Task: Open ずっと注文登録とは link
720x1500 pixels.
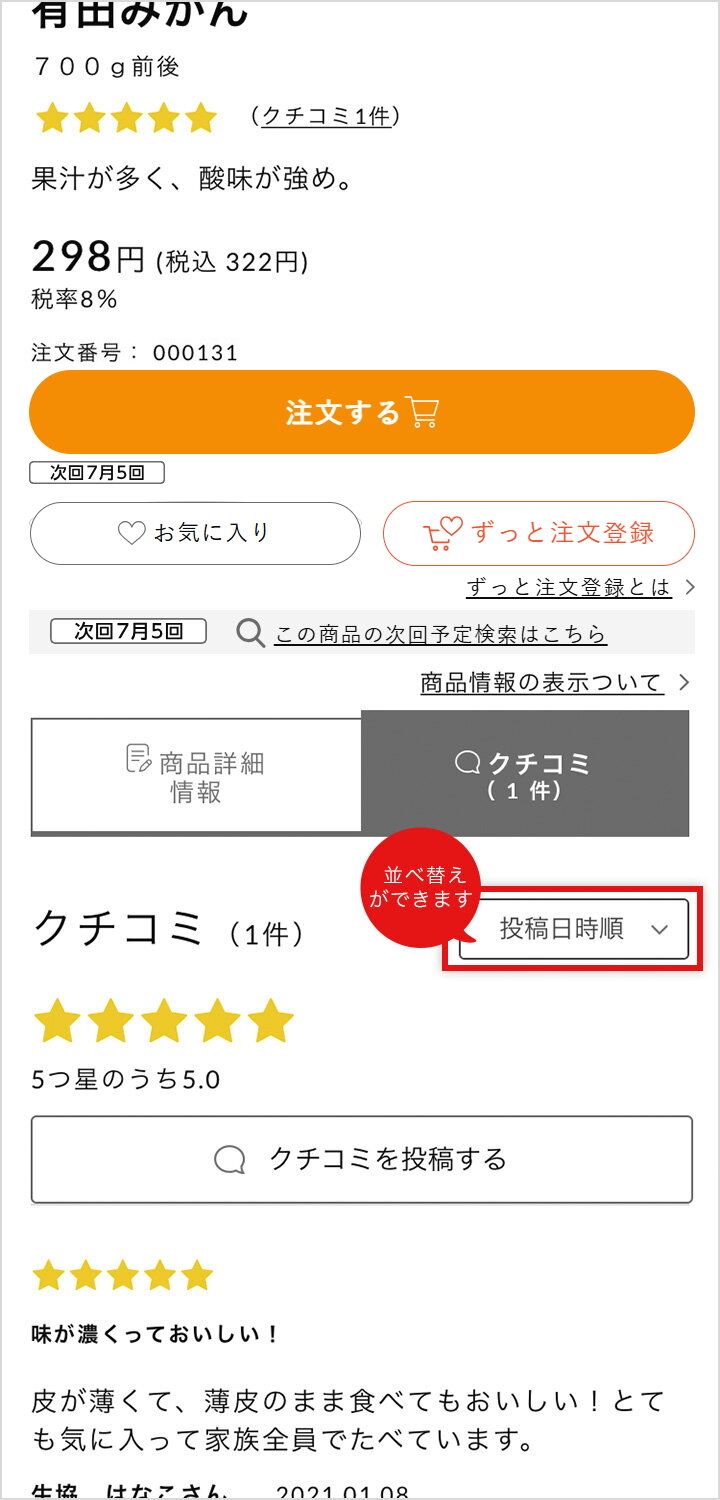Action: pos(569,587)
